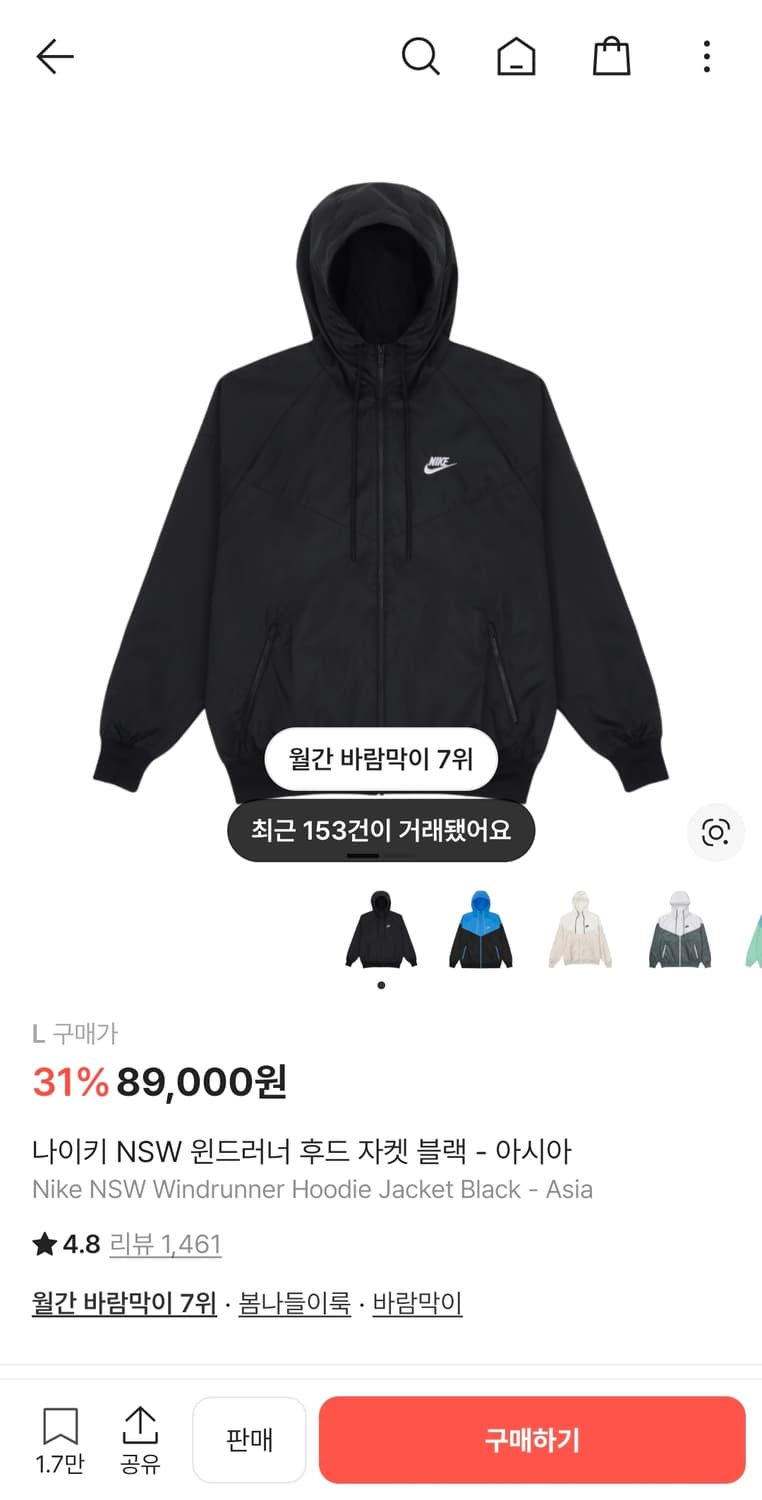Share this product via the share icon
The height and width of the screenshot is (1500, 762).
pyautogui.click(x=140, y=1437)
